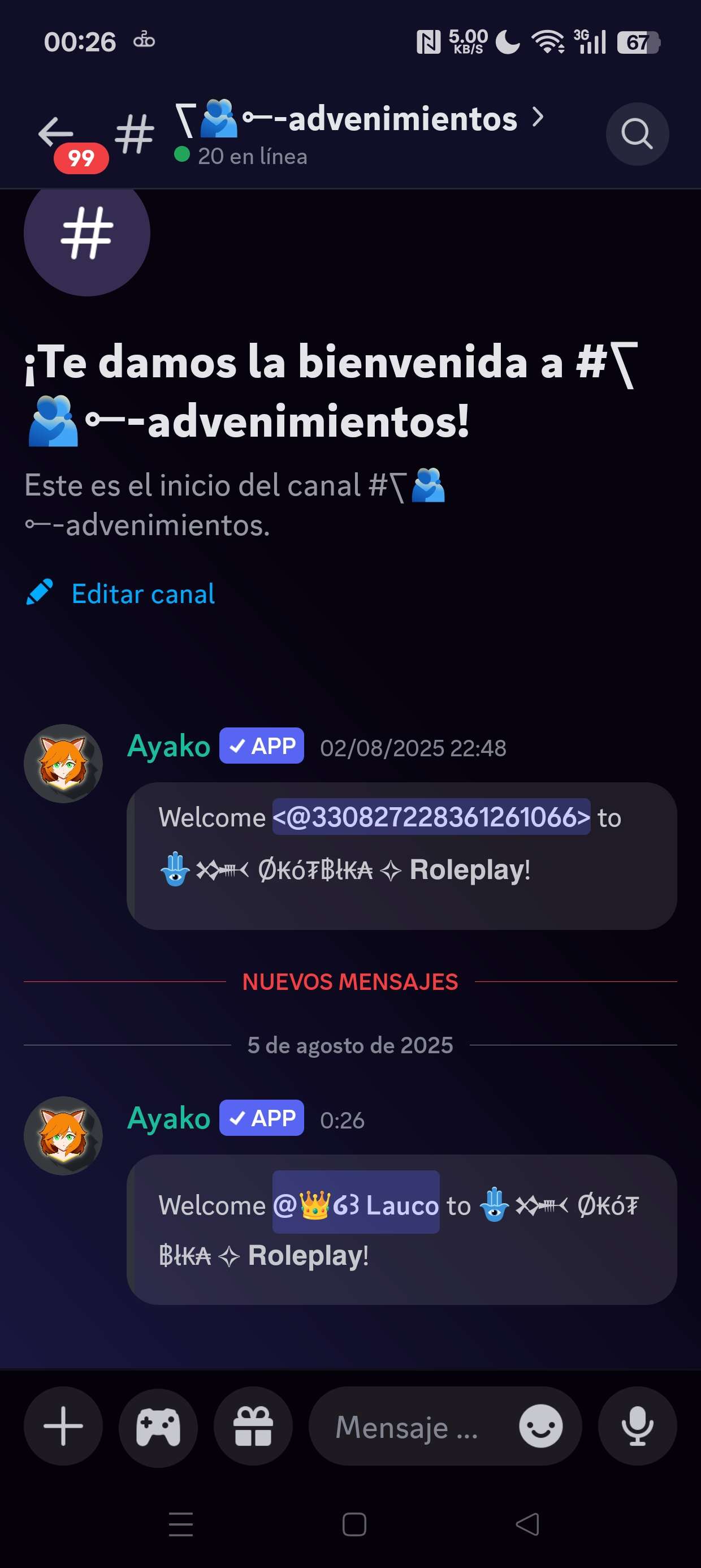Viewport: 701px width, 1568px height.
Task: Open the plus attachments button
Action: [x=63, y=1425]
